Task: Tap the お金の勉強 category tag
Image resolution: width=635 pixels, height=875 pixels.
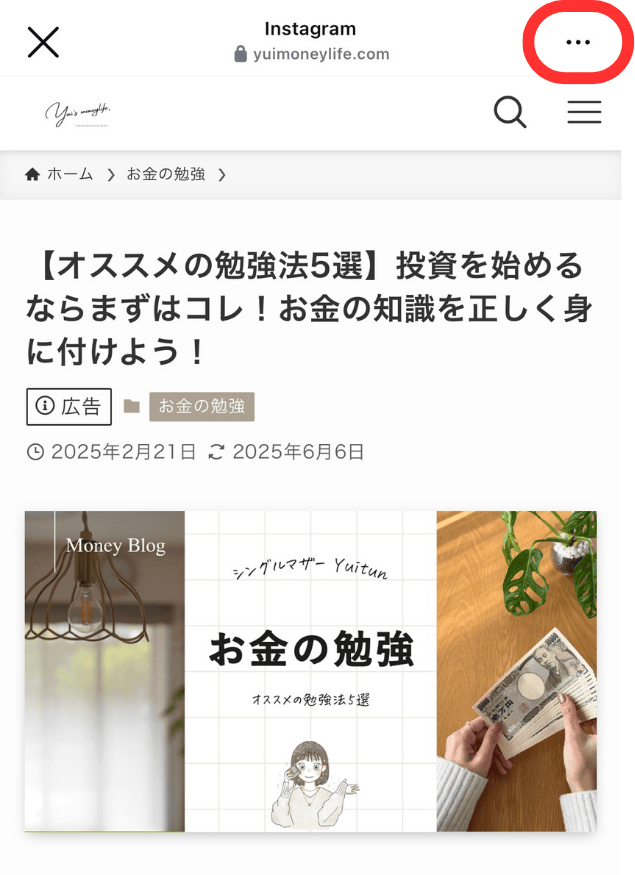Action: (201, 406)
